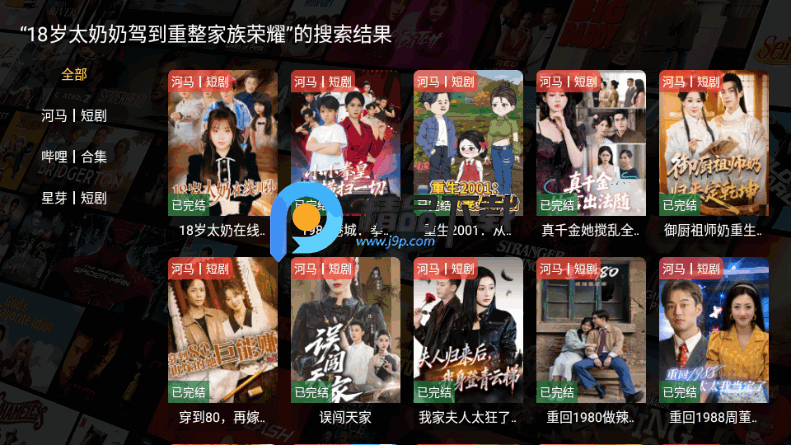Open the 穿到80，再嫁 drama card
The image size is (791, 445).
click(x=223, y=330)
